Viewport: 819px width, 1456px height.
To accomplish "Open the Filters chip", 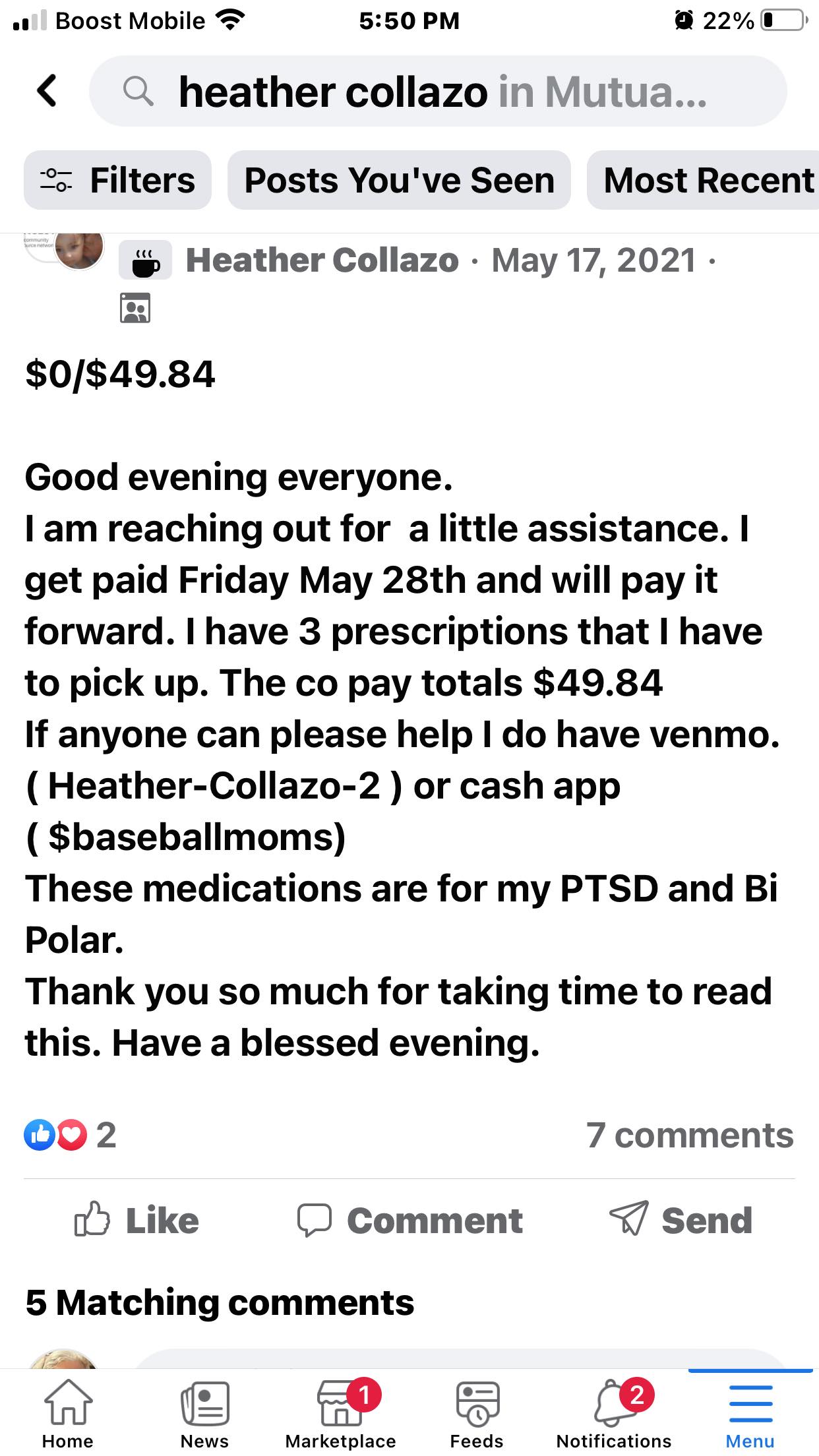I will [118, 180].
